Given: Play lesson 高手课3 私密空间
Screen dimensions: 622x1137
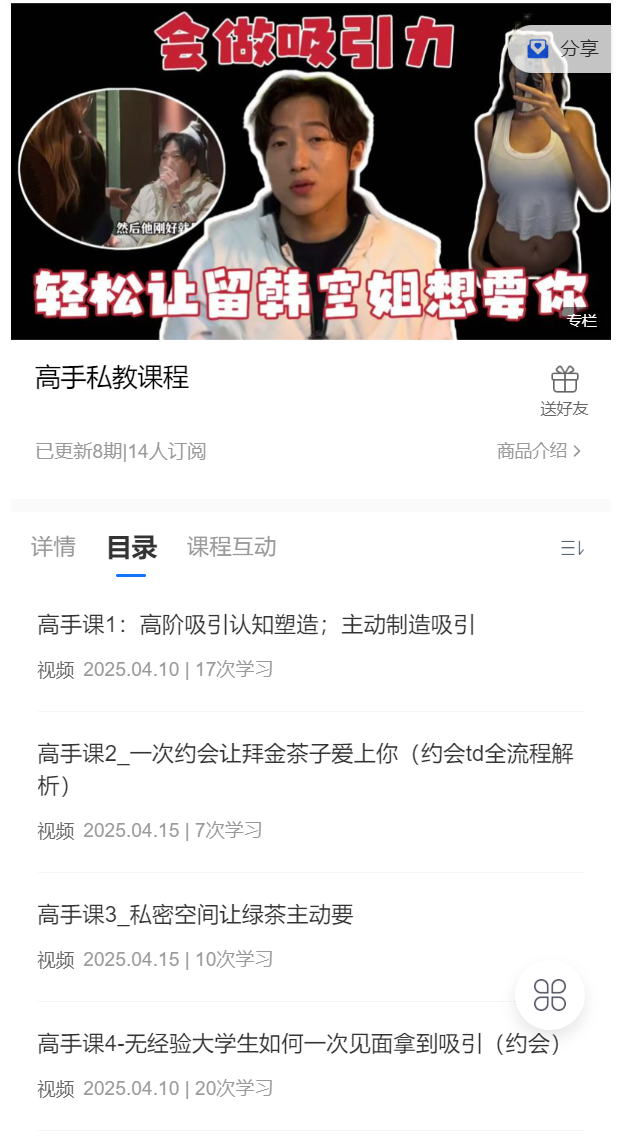Looking at the screenshot, I should [195, 914].
